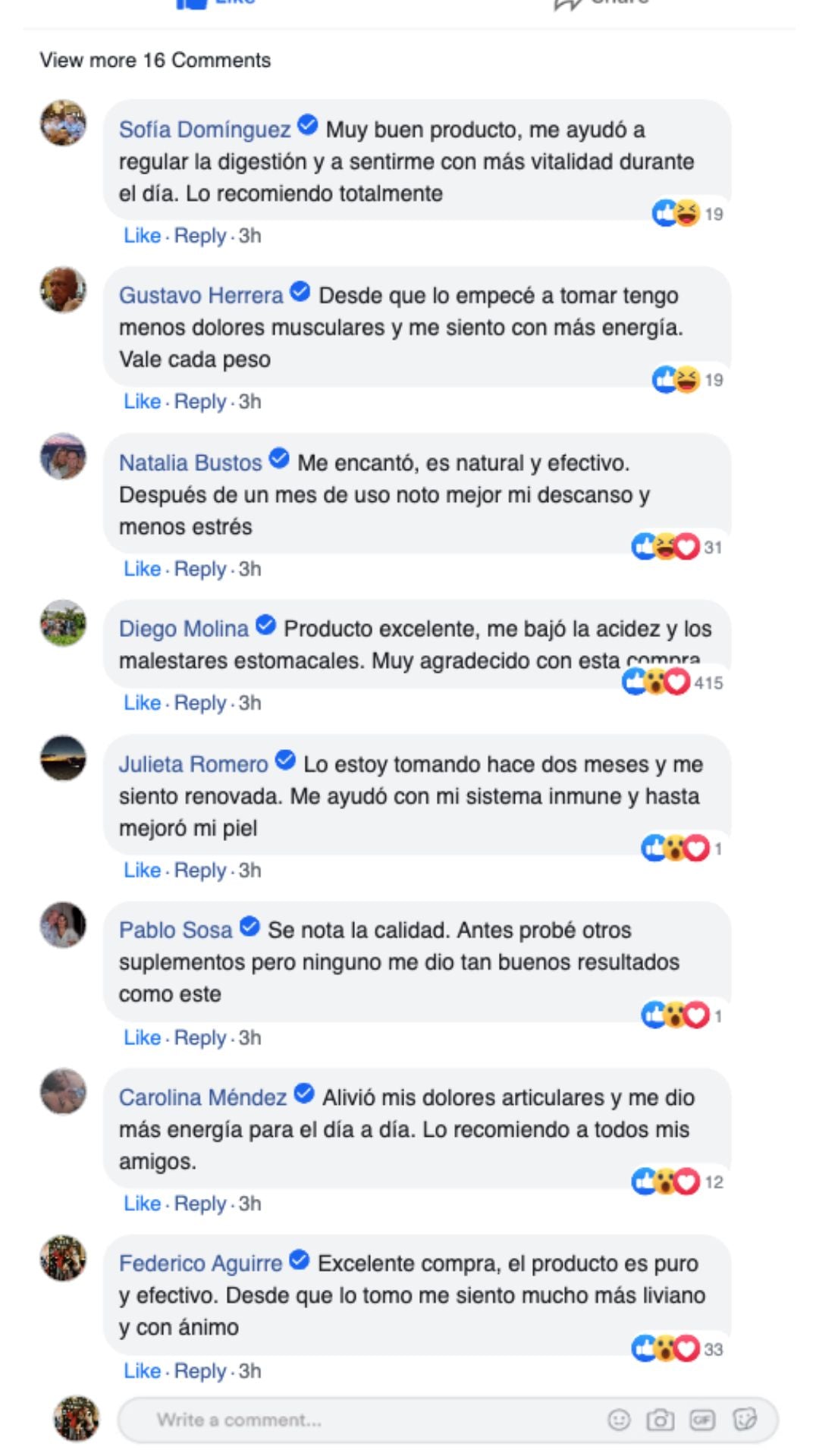Screen dimensions: 819x1456
Task: Open Federico Aguirre's profile name
Action: click(200, 1263)
